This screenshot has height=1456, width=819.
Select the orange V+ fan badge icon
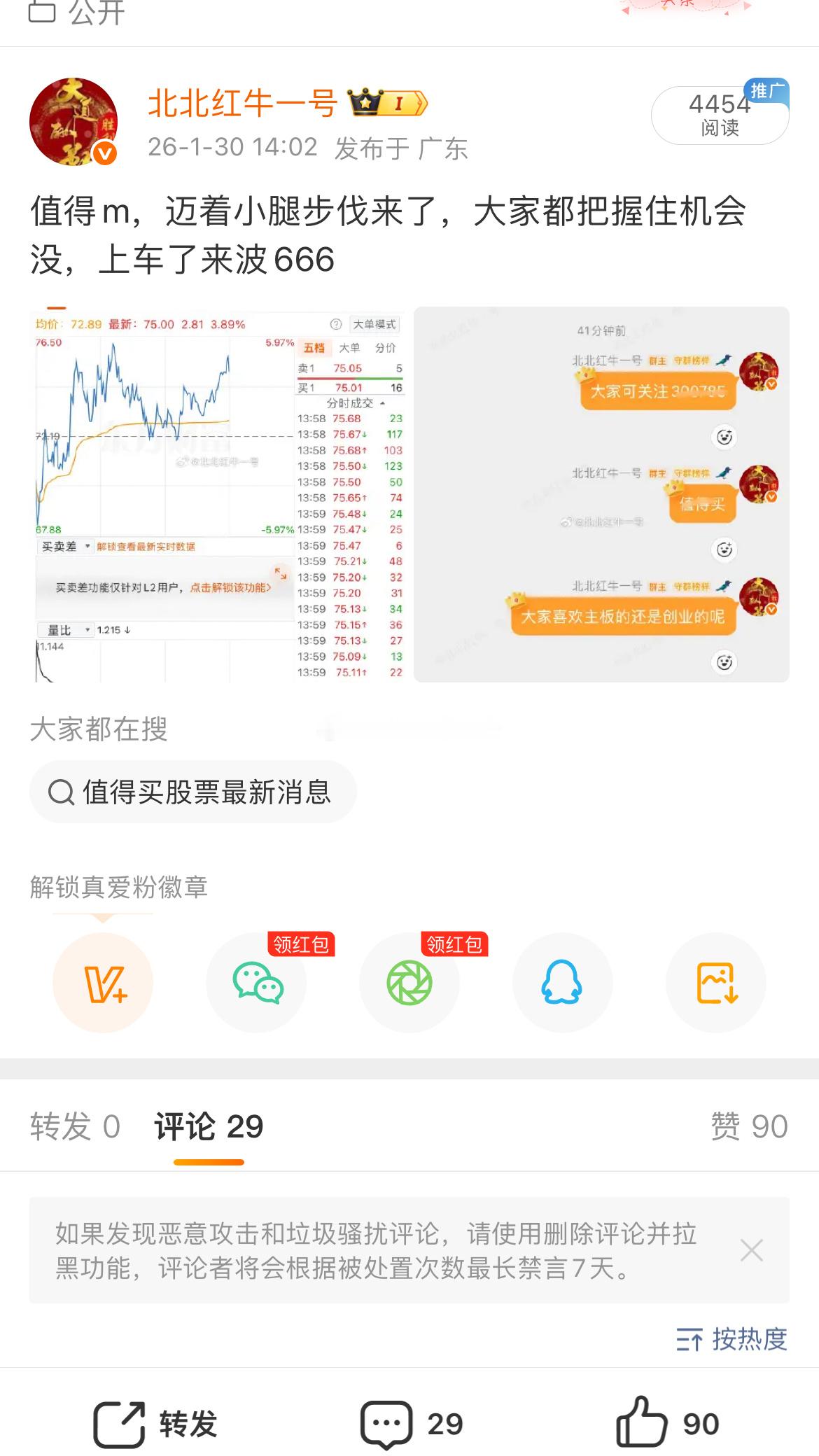(x=103, y=983)
